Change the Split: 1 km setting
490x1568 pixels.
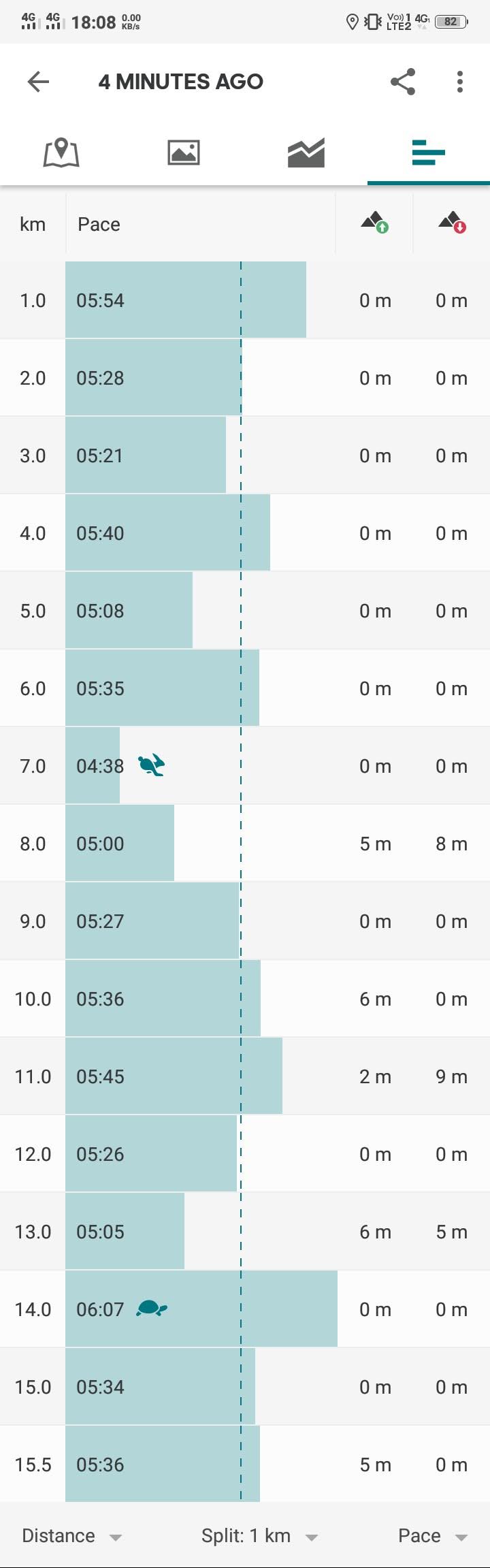pyautogui.click(x=260, y=1535)
